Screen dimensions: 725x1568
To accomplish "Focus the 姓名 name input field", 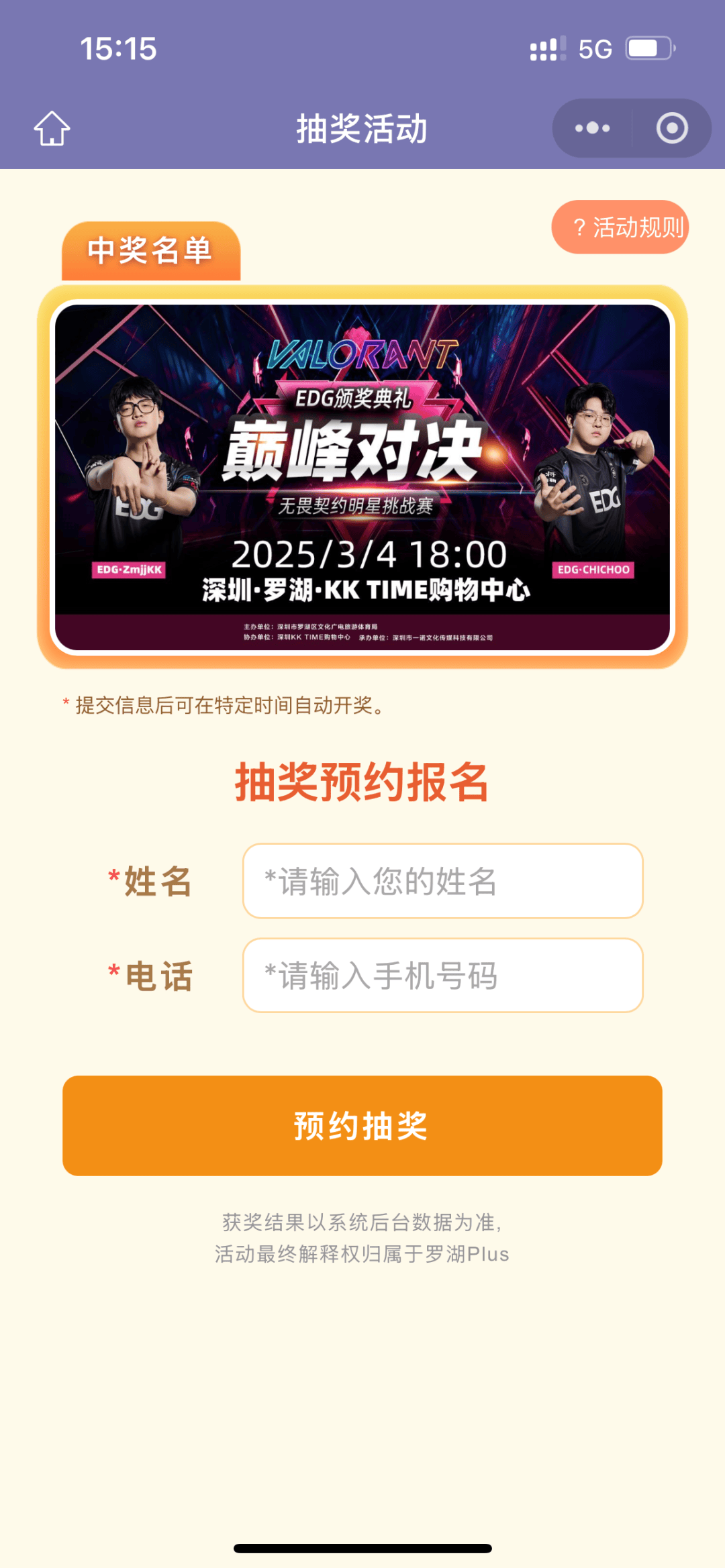I will [442, 881].
